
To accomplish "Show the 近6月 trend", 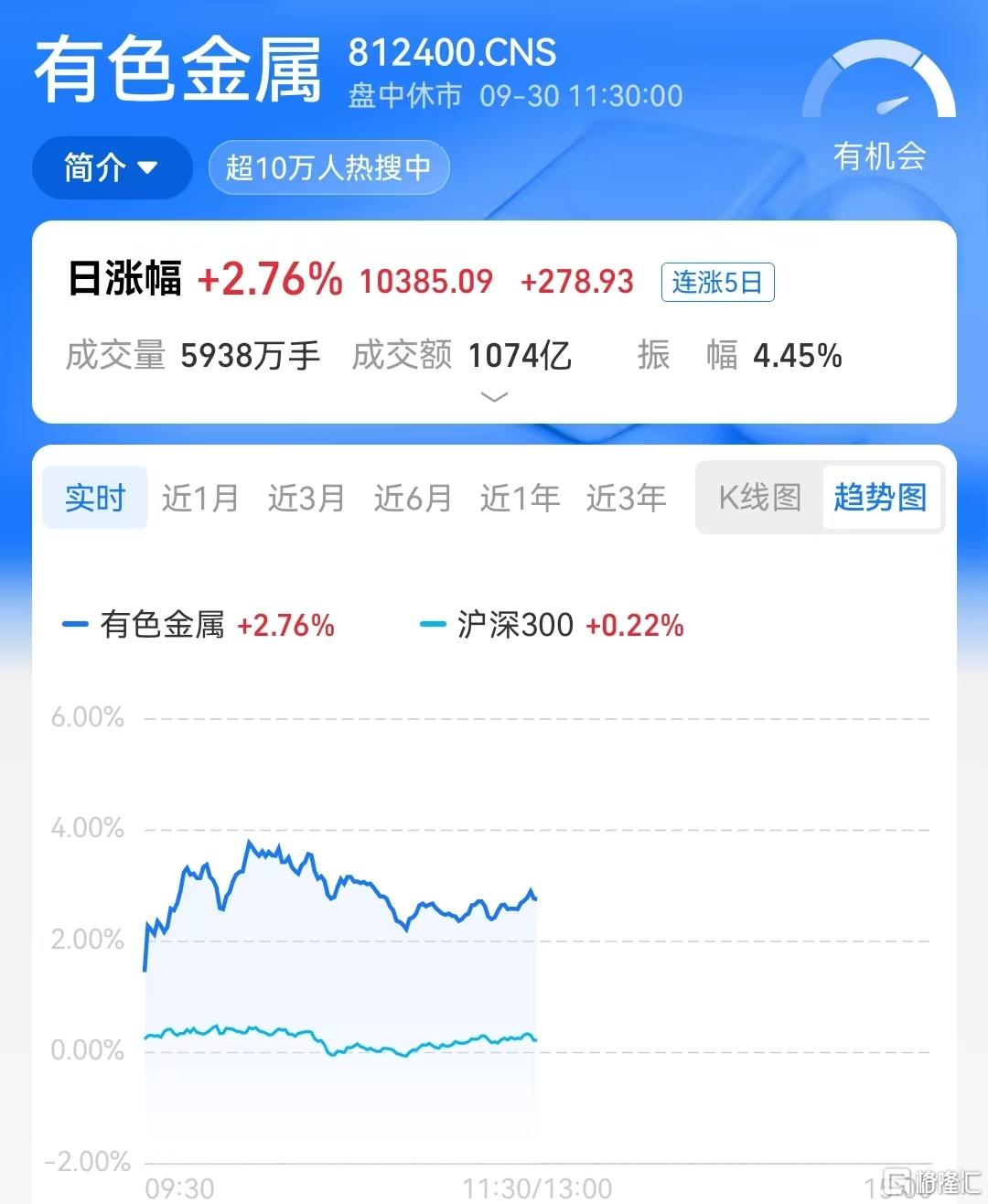I will 413,498.
